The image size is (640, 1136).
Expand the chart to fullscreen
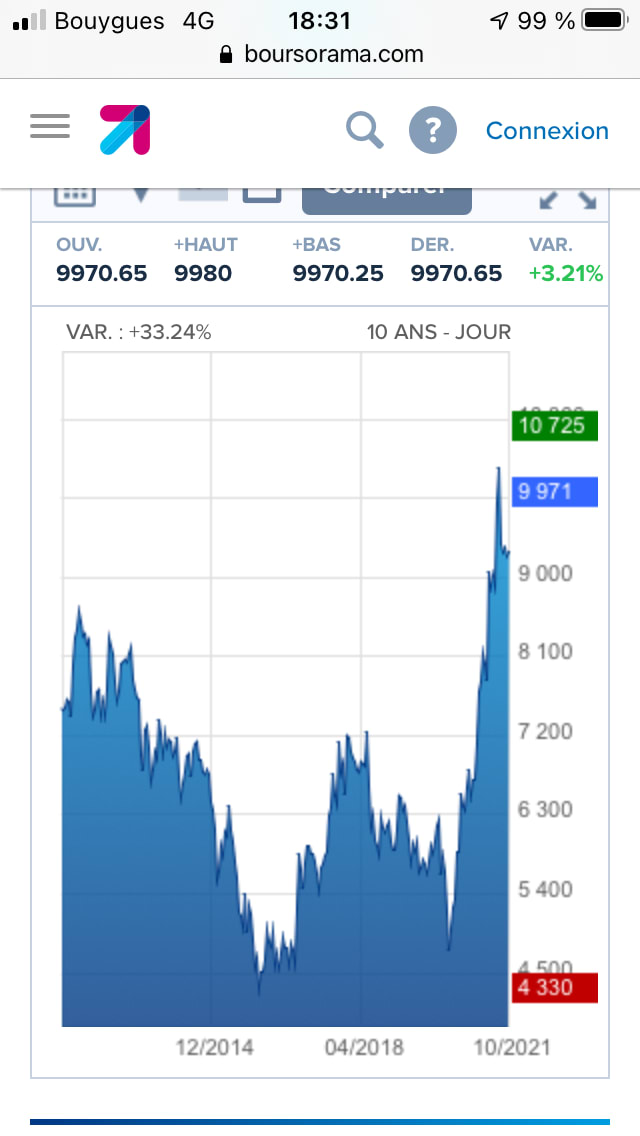(567, 198)
